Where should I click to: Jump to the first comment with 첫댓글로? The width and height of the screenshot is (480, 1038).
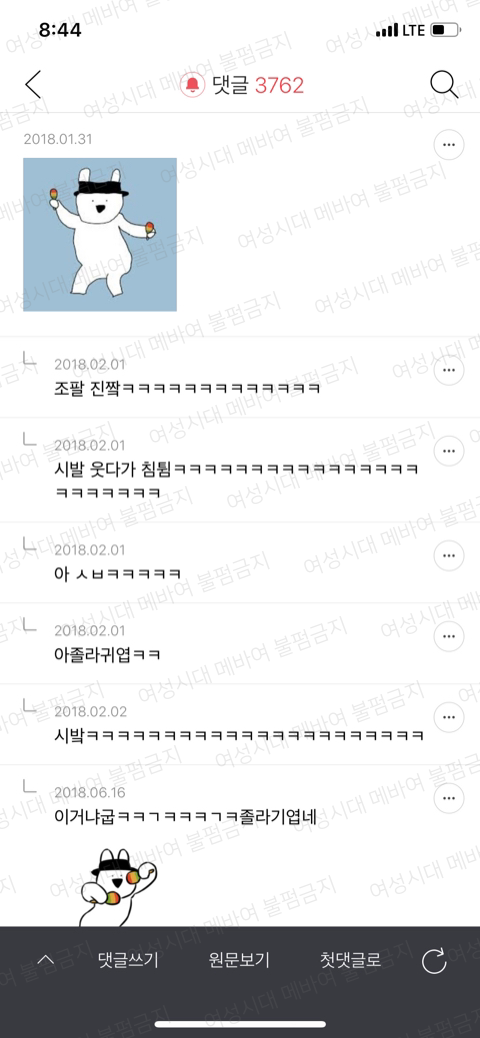pyautogui.click(x=350, y=961)
